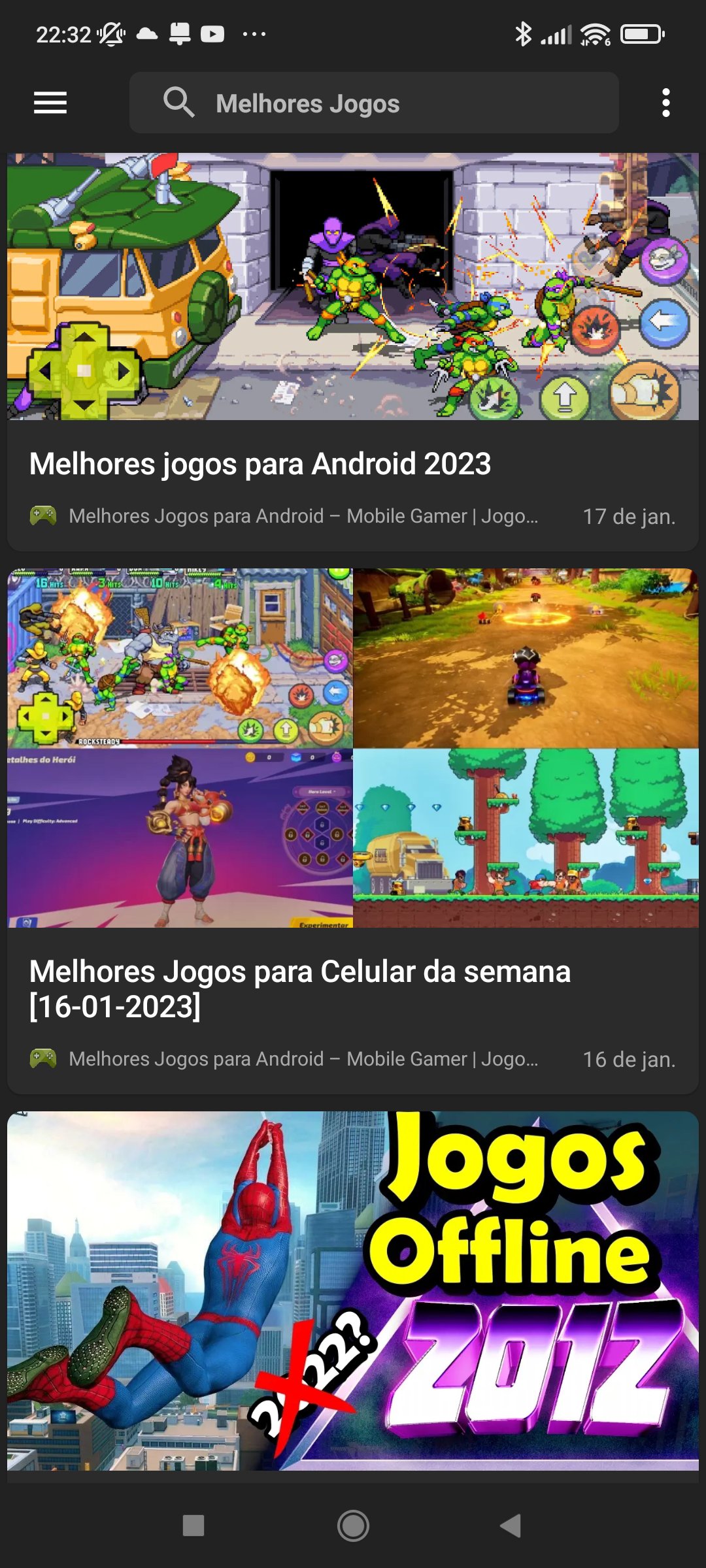Tap the Melhores Jogos search field

click(x=374, y=103)
